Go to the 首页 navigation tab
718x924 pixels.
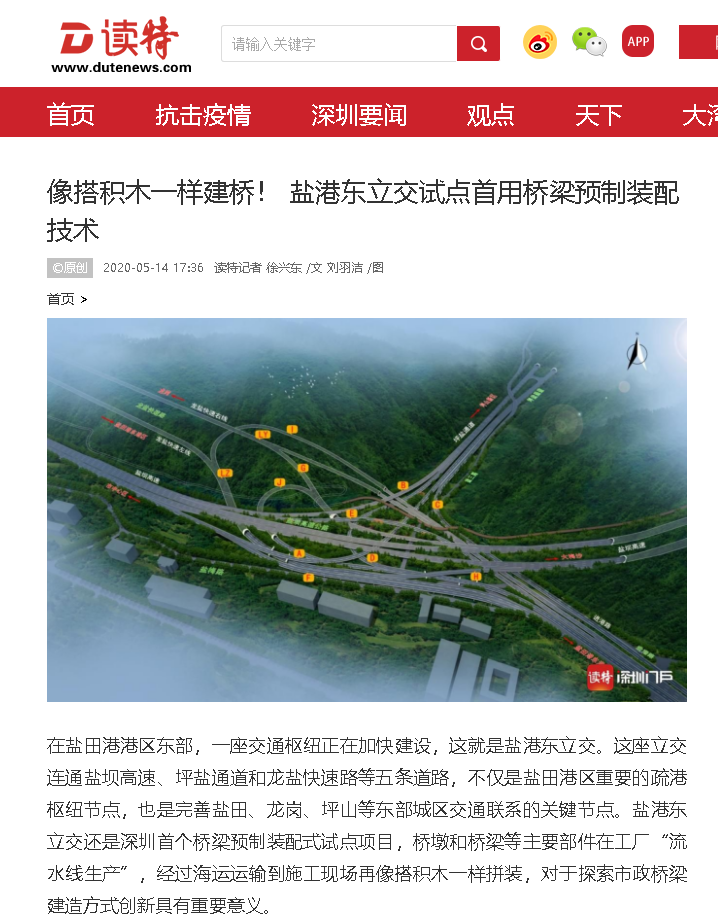71,115
